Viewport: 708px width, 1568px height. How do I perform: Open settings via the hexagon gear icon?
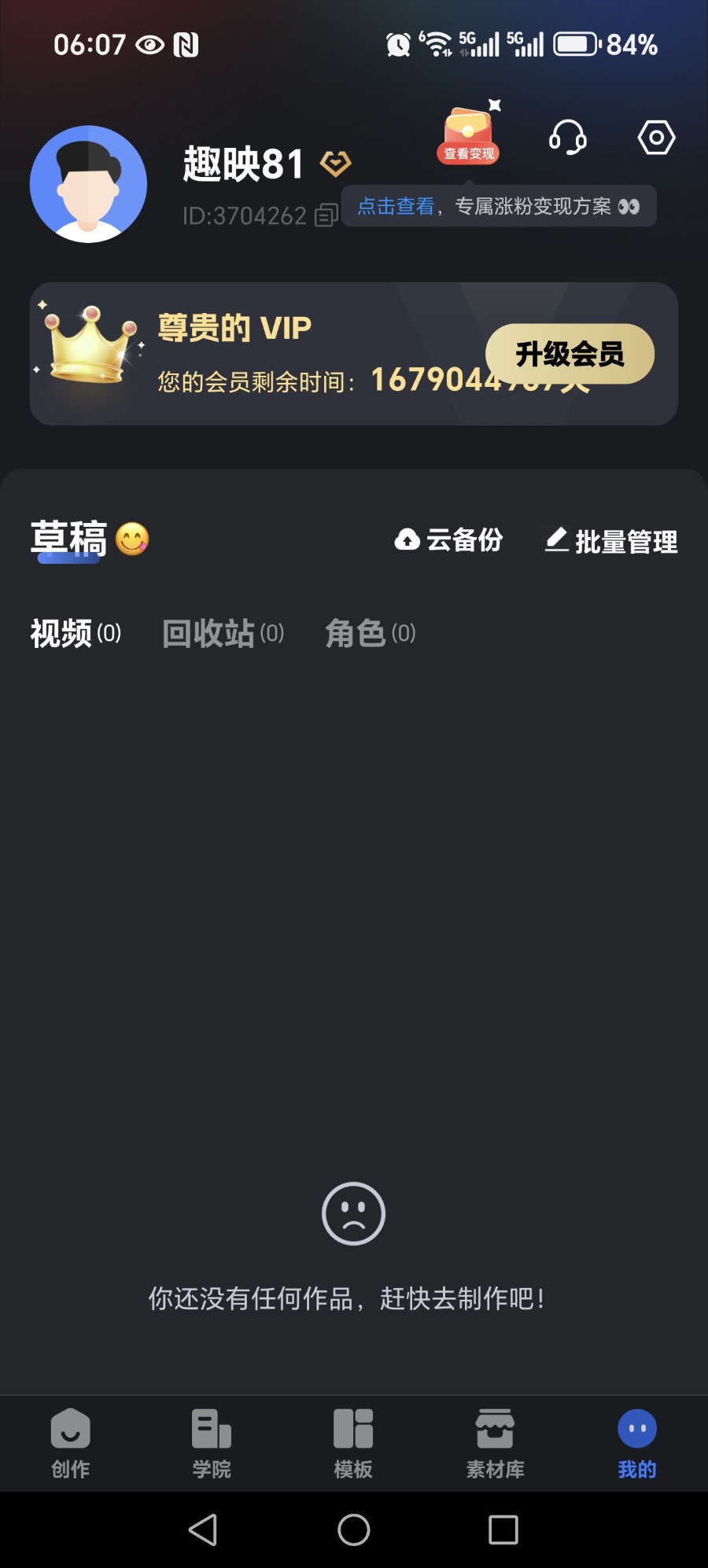pyautogui.click(x=655, y=138)
